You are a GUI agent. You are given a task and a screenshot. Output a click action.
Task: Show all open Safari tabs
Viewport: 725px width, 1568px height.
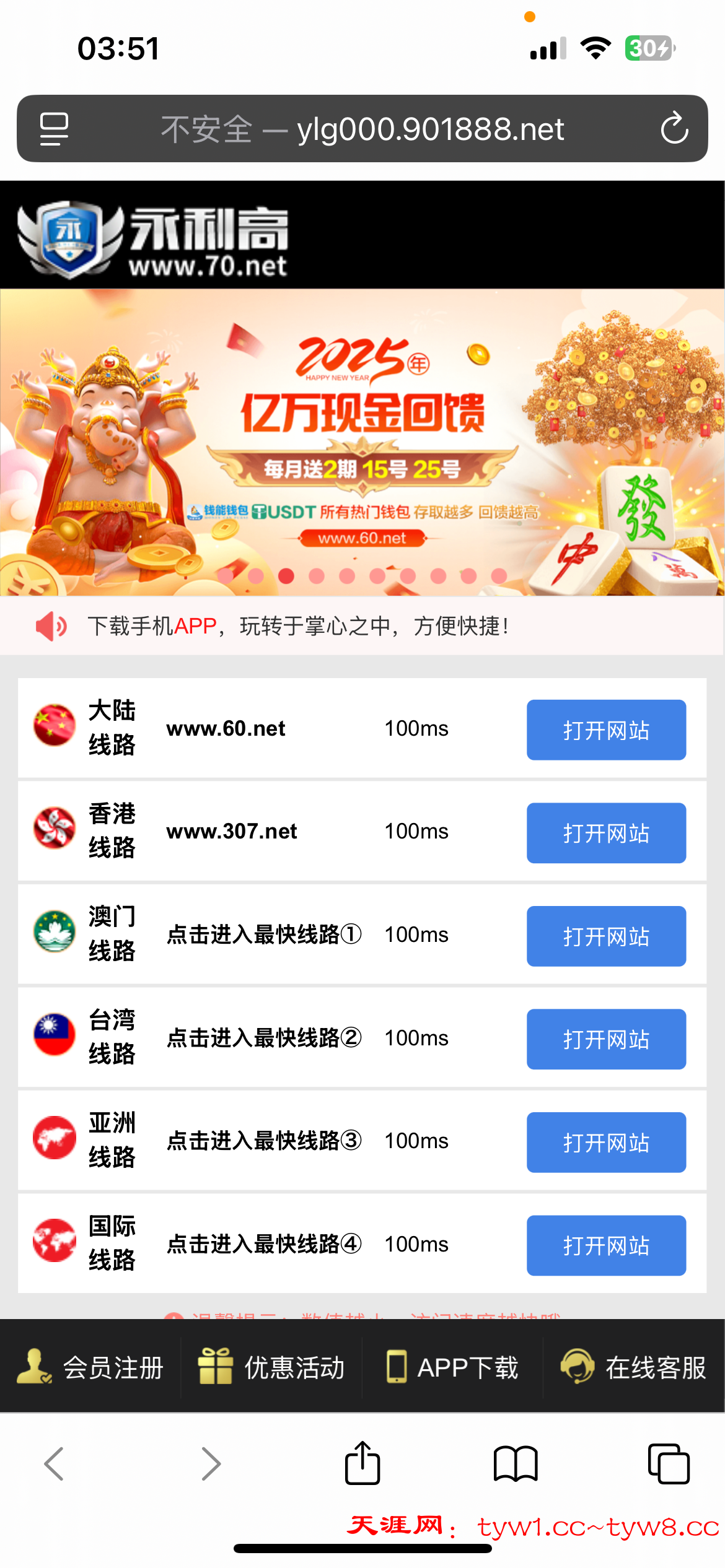tap(668, 1464)
